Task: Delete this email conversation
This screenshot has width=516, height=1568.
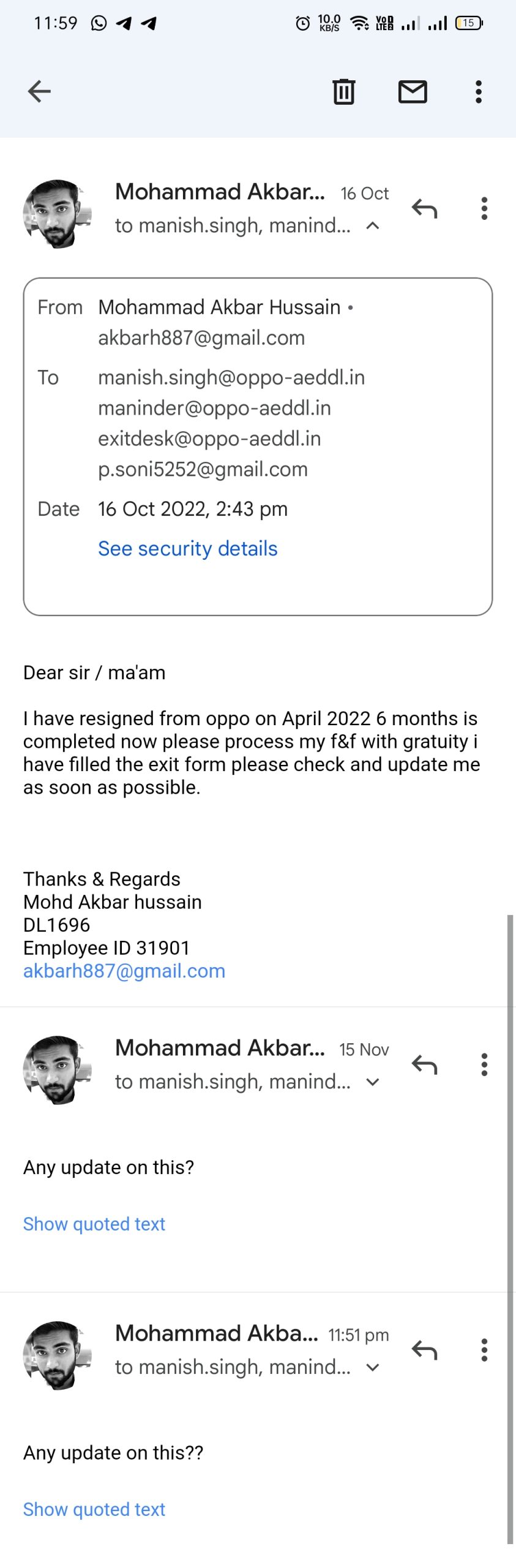Action: click(x=343, y=92)
